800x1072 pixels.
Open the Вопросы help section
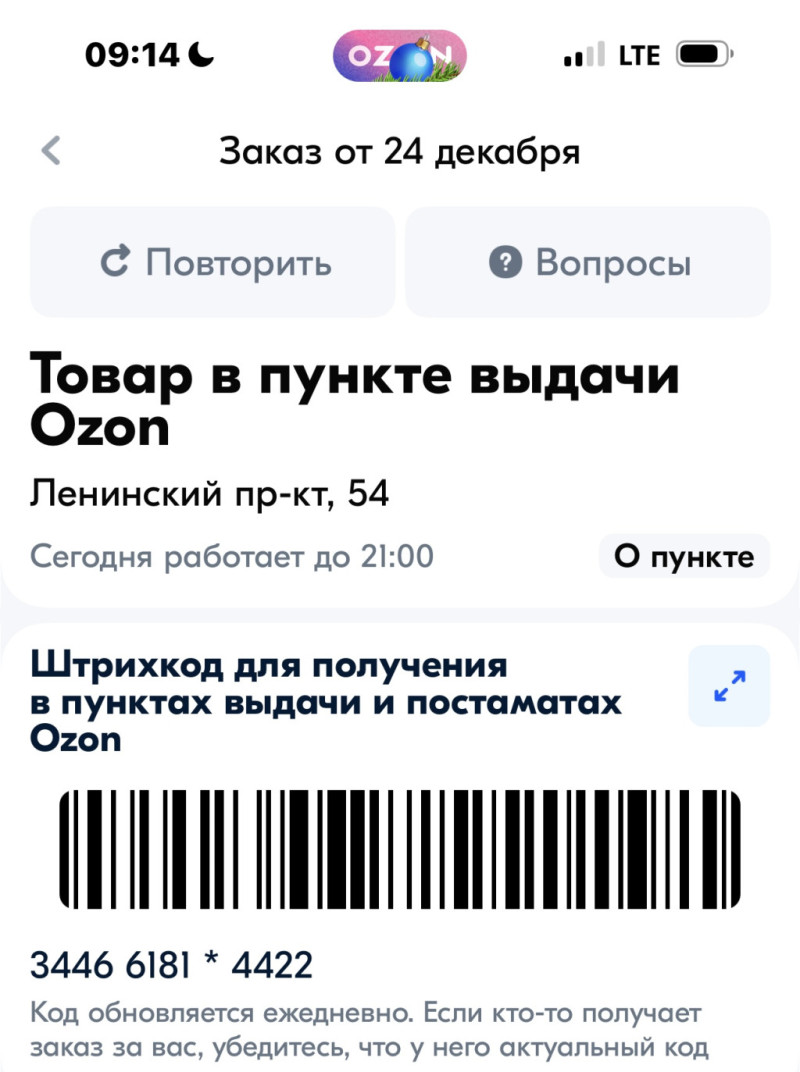tap(588, 263)
